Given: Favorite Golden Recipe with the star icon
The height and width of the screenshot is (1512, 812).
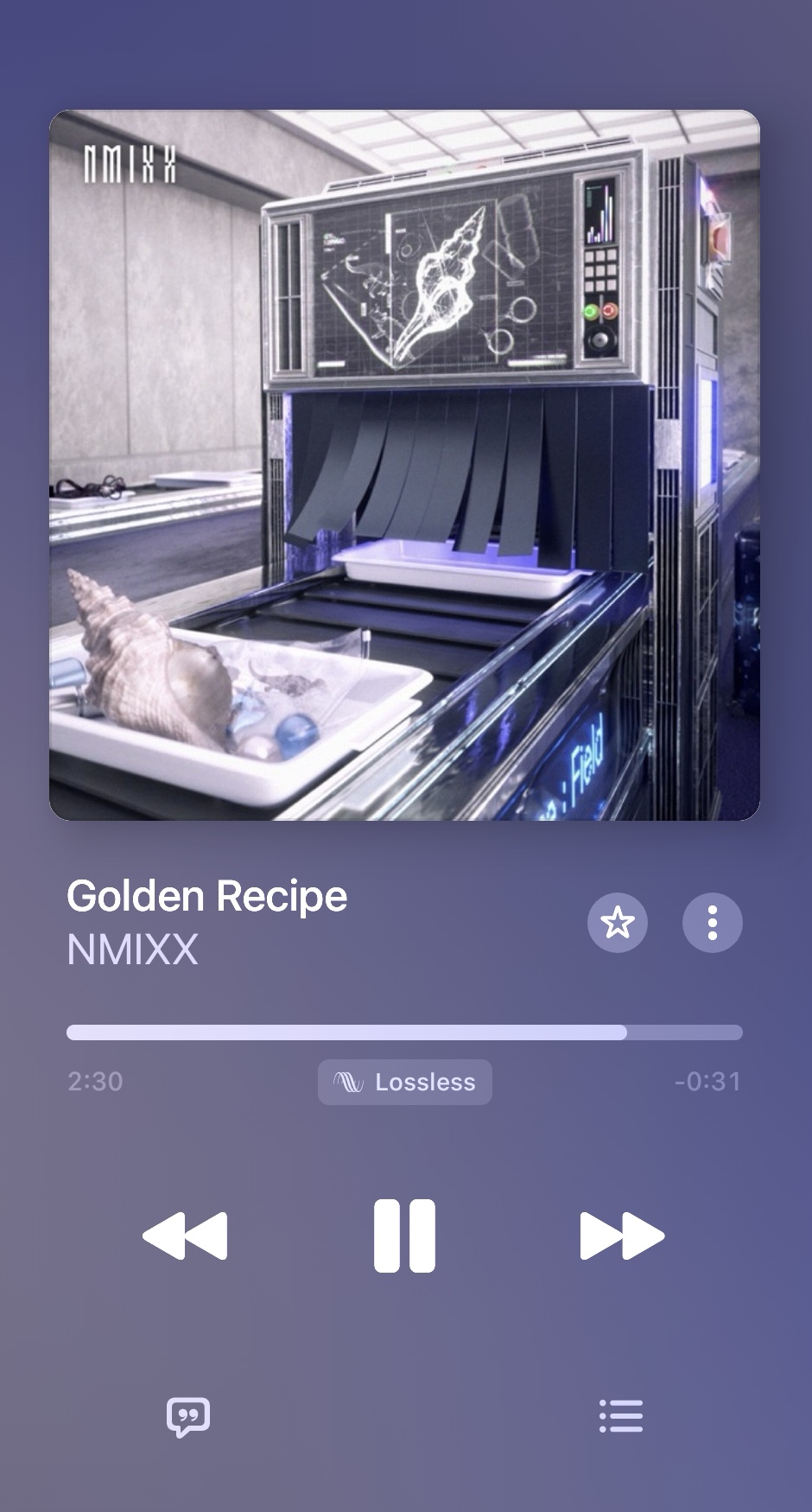Looking at the screenshot, I should tap(618, 923).
